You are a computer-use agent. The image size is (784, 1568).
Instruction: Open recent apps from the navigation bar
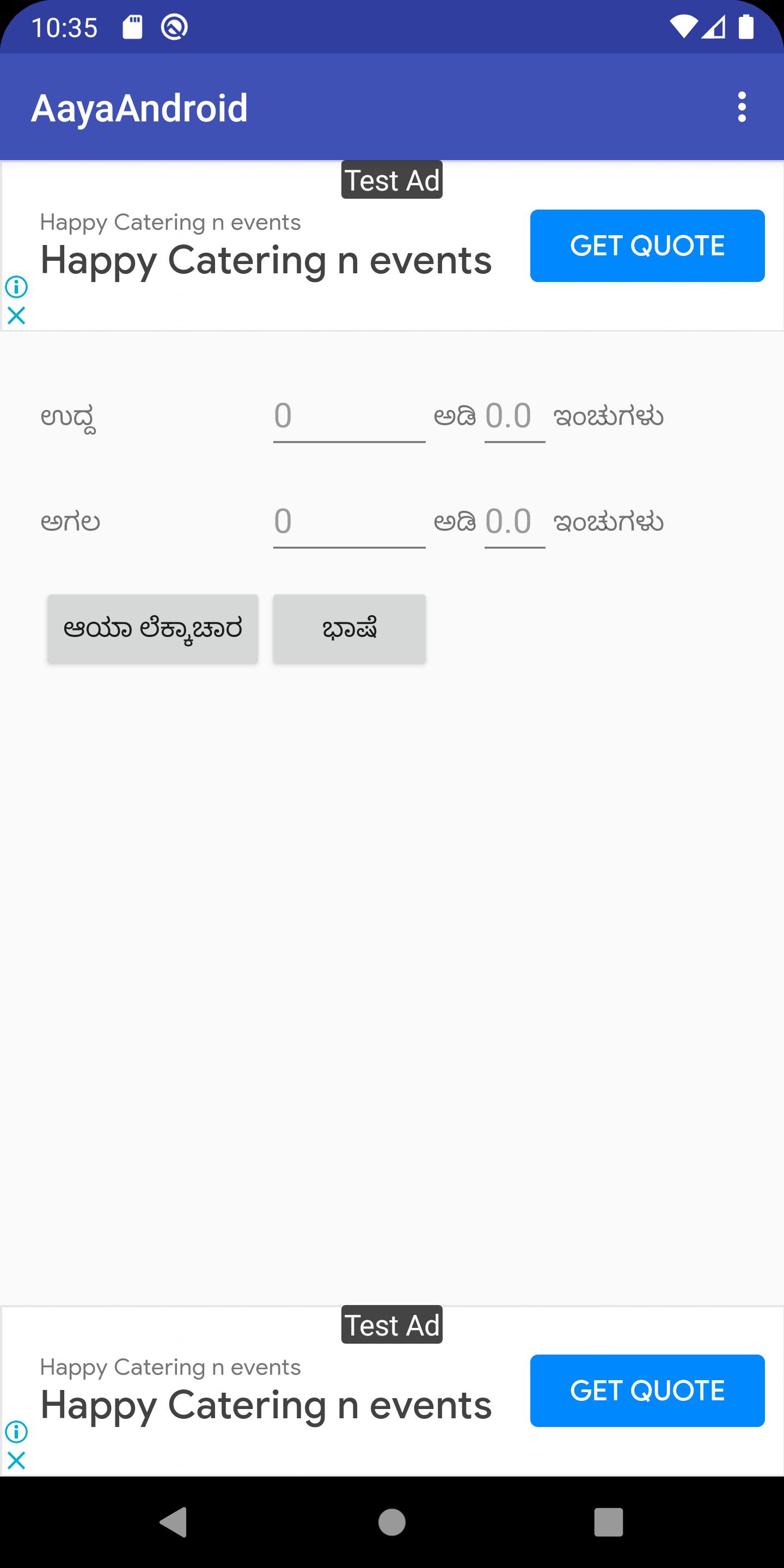(608, 1522)
